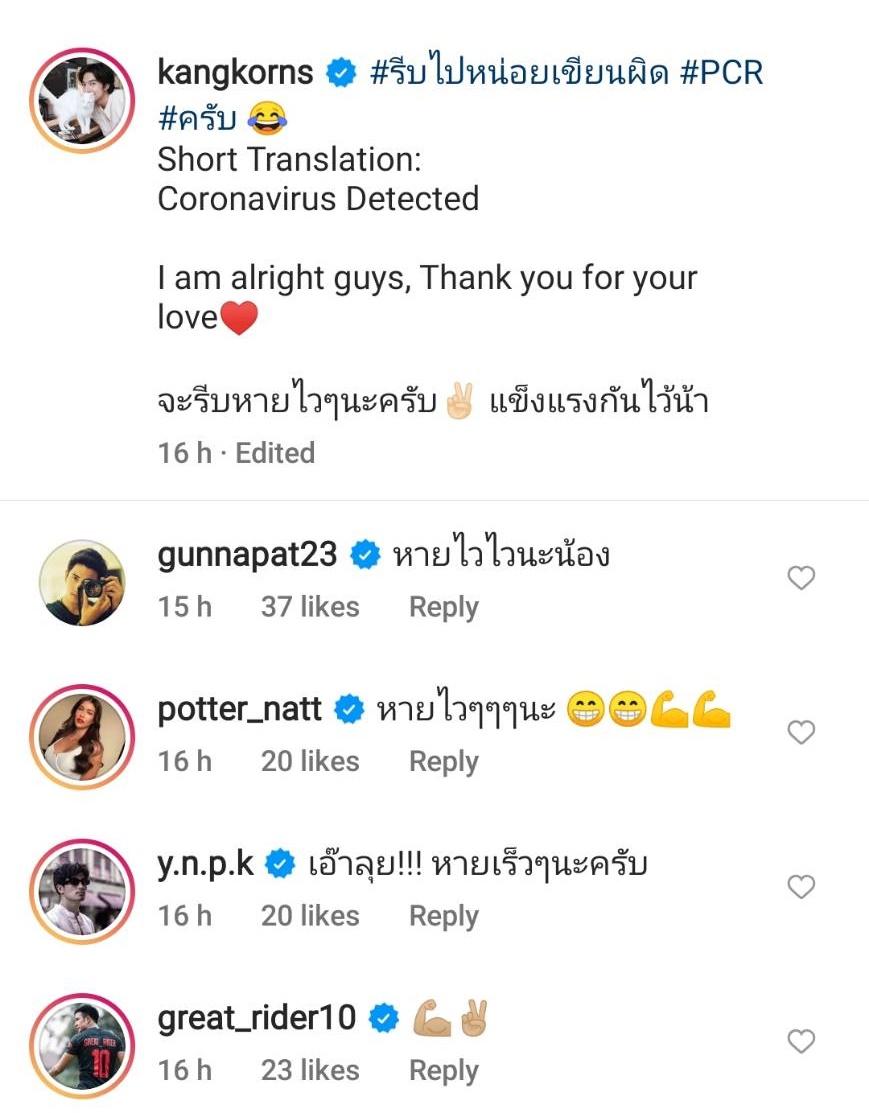Viewport: 869px width, 1113px height.
Task: Open kangkorns profile from username
Action: click(235, 73)
